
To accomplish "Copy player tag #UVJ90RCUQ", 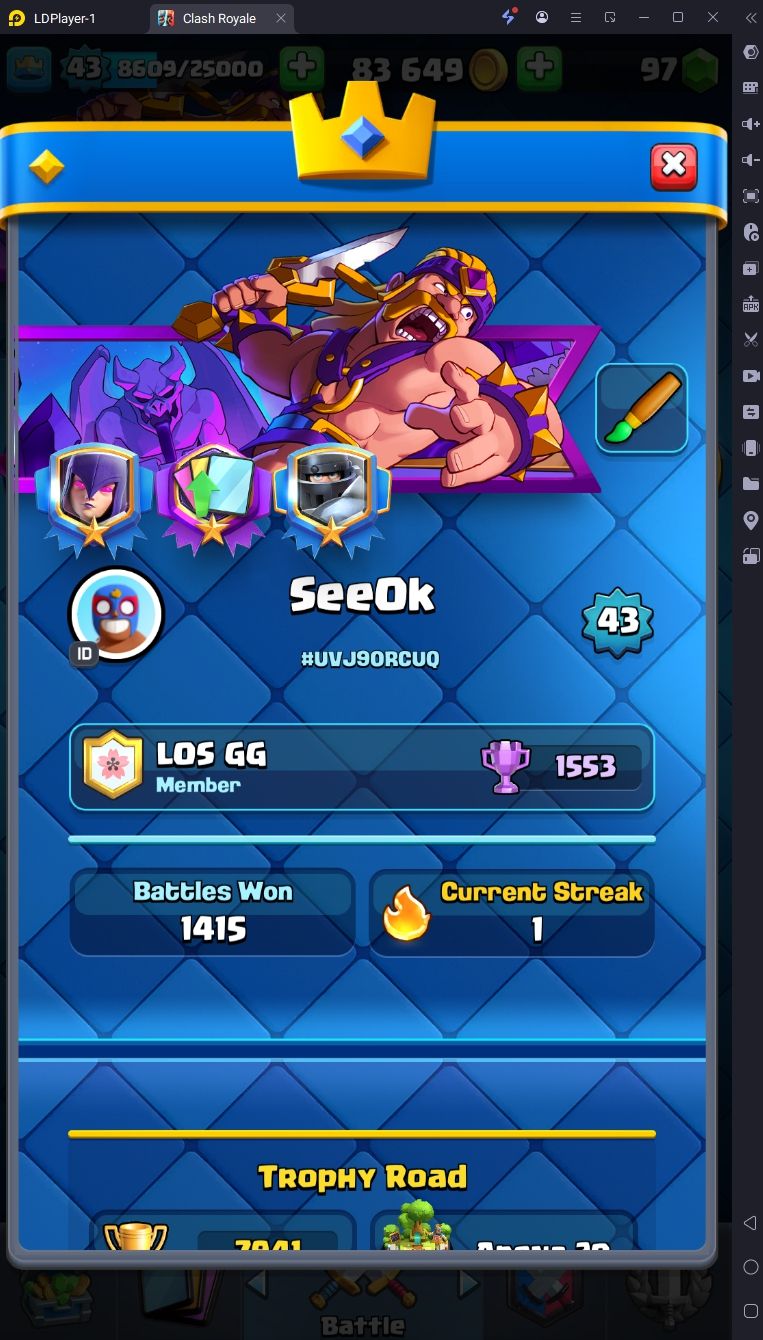I will click(370, 659).
